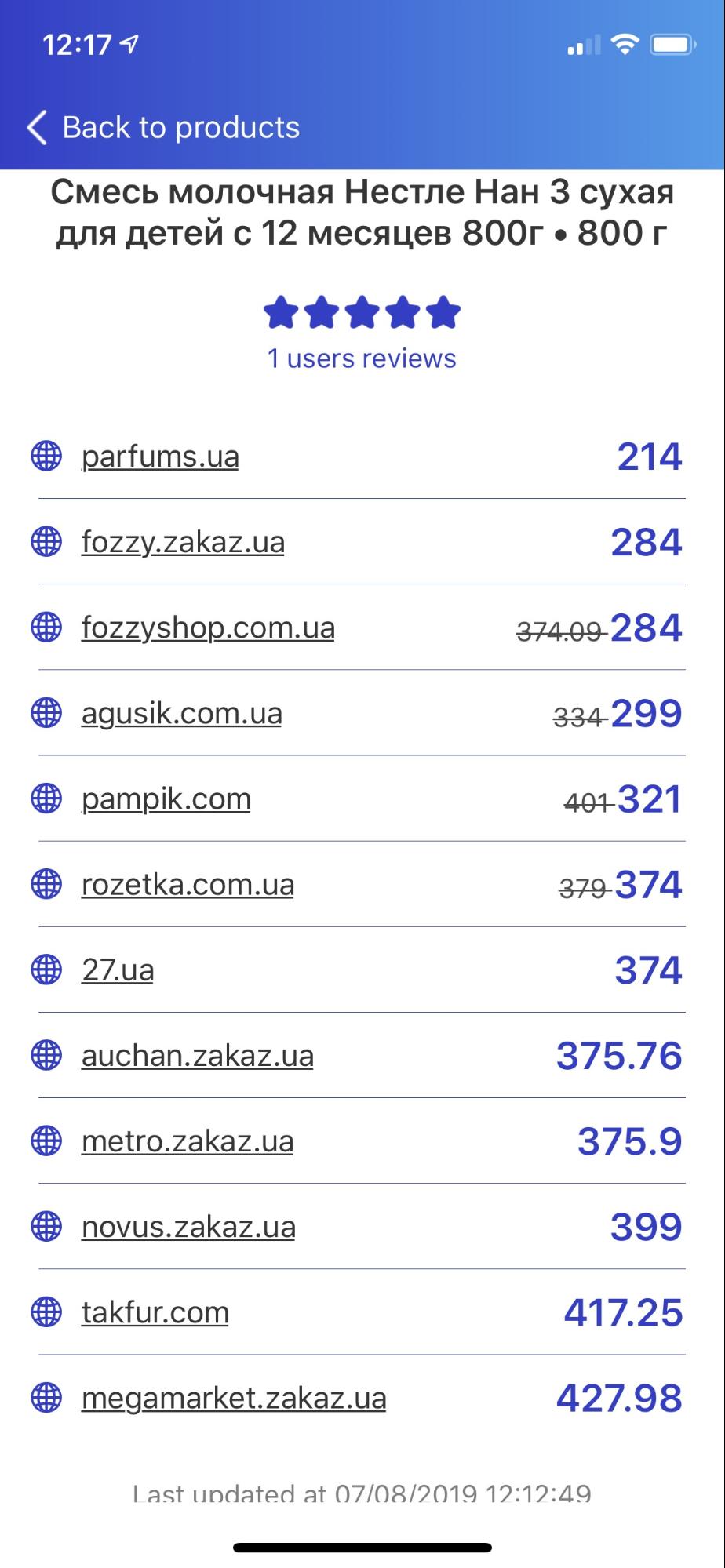
Task: Open the pampik.com offer
Action: 166,799
